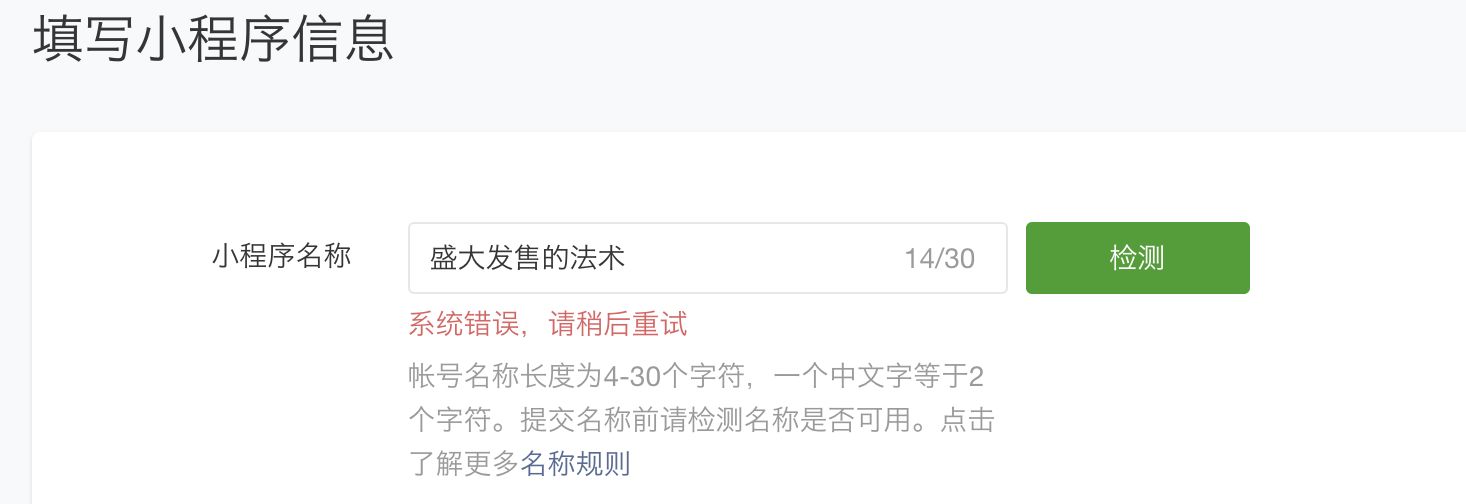Tap the 小程序名称 input field
This screenshot has height=504, width=1466.
tap(660, 258)
